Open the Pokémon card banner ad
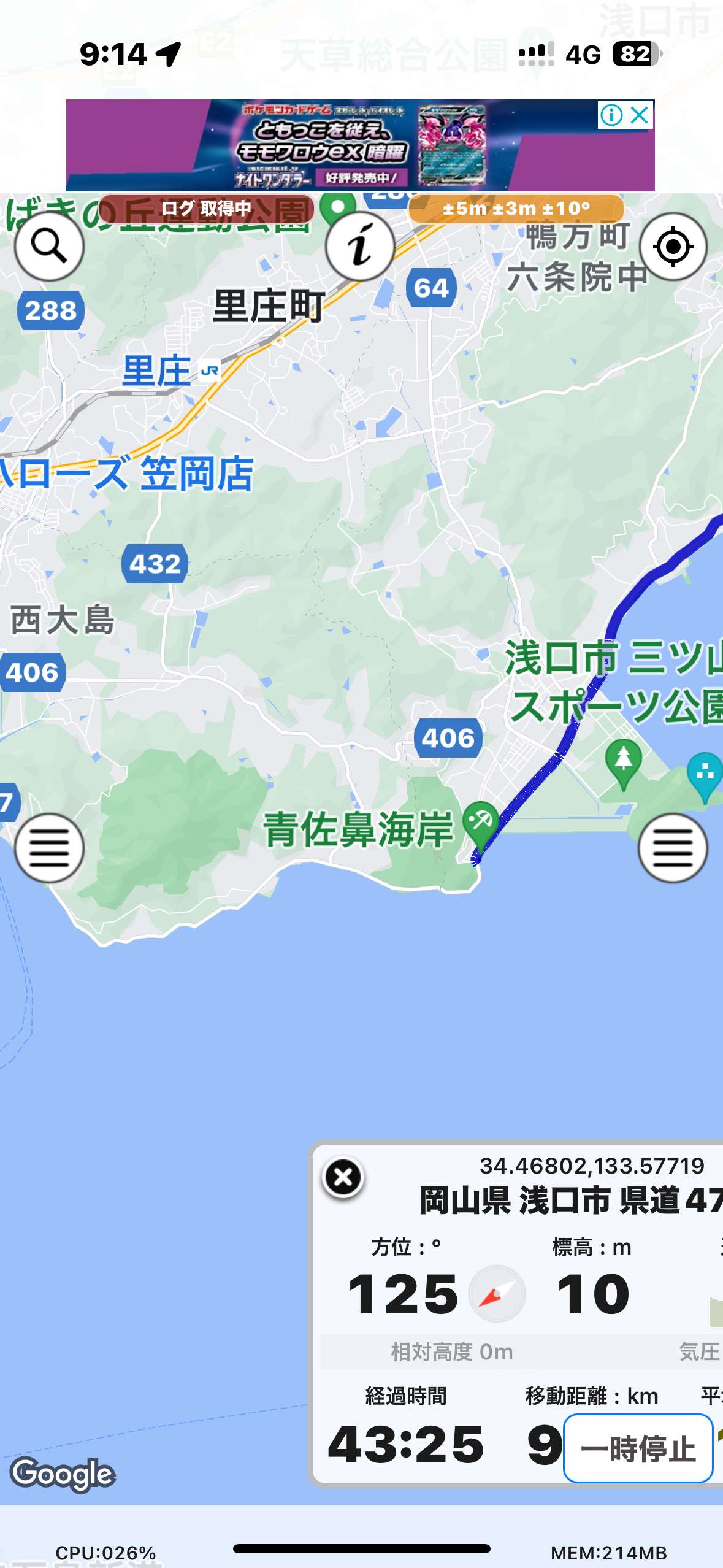The width and height of the screenshot is (723, 1568). pos(360,145)
